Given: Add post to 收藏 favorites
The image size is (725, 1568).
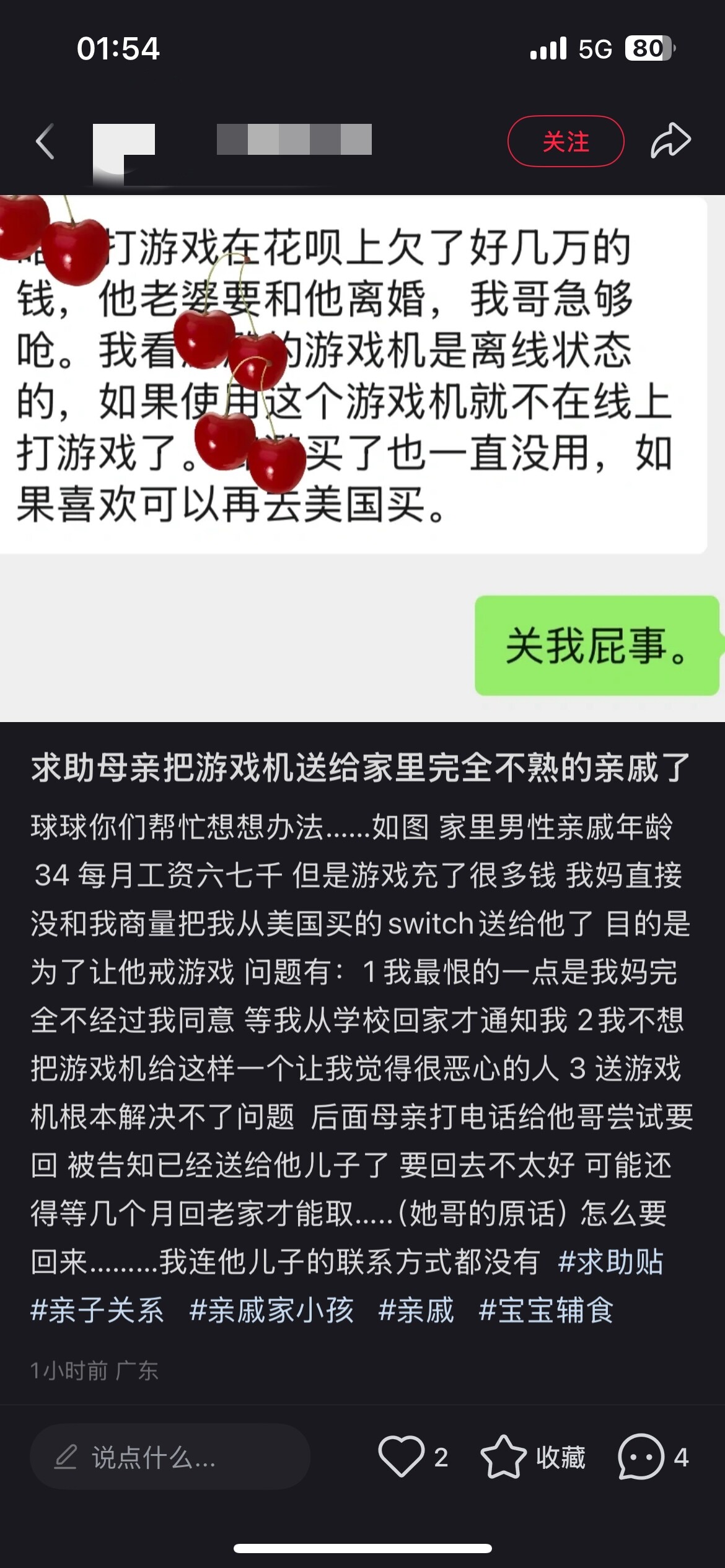Looking at the screenshot, I should click(x=533, y=1457).
